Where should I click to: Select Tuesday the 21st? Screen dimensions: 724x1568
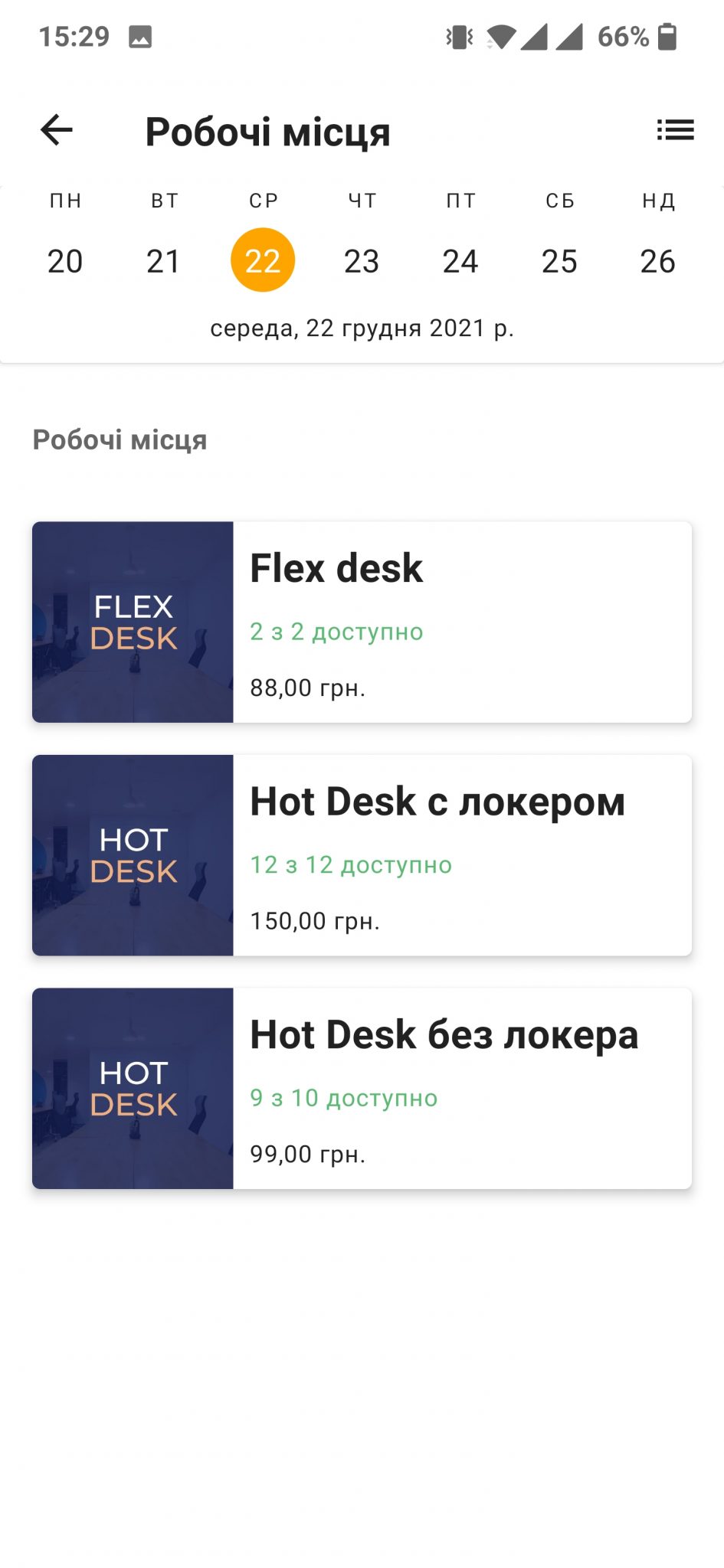coord(163,261)
